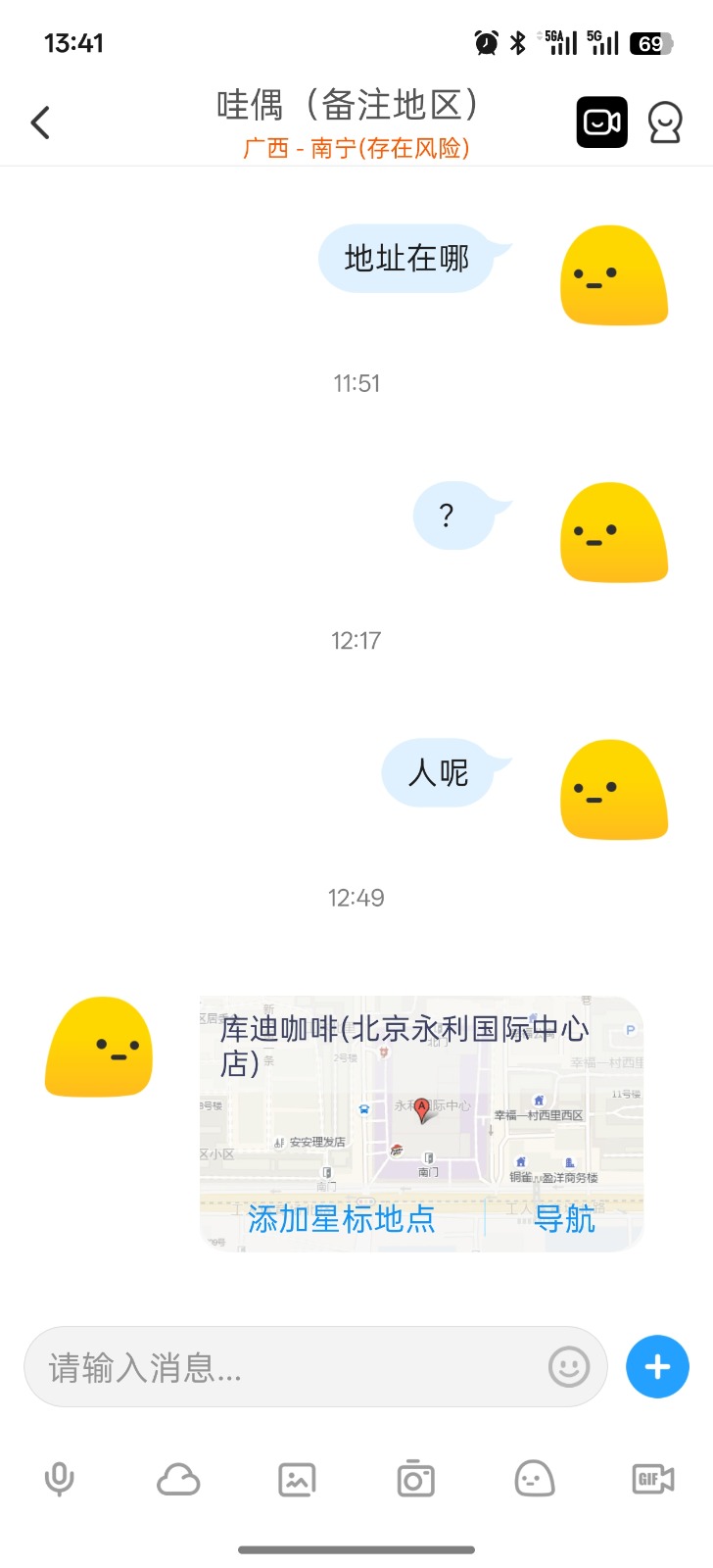Open the cloud files icon
This screenshot has height=1568, width=713.
pyautogui.click(x=178, y=1480)
